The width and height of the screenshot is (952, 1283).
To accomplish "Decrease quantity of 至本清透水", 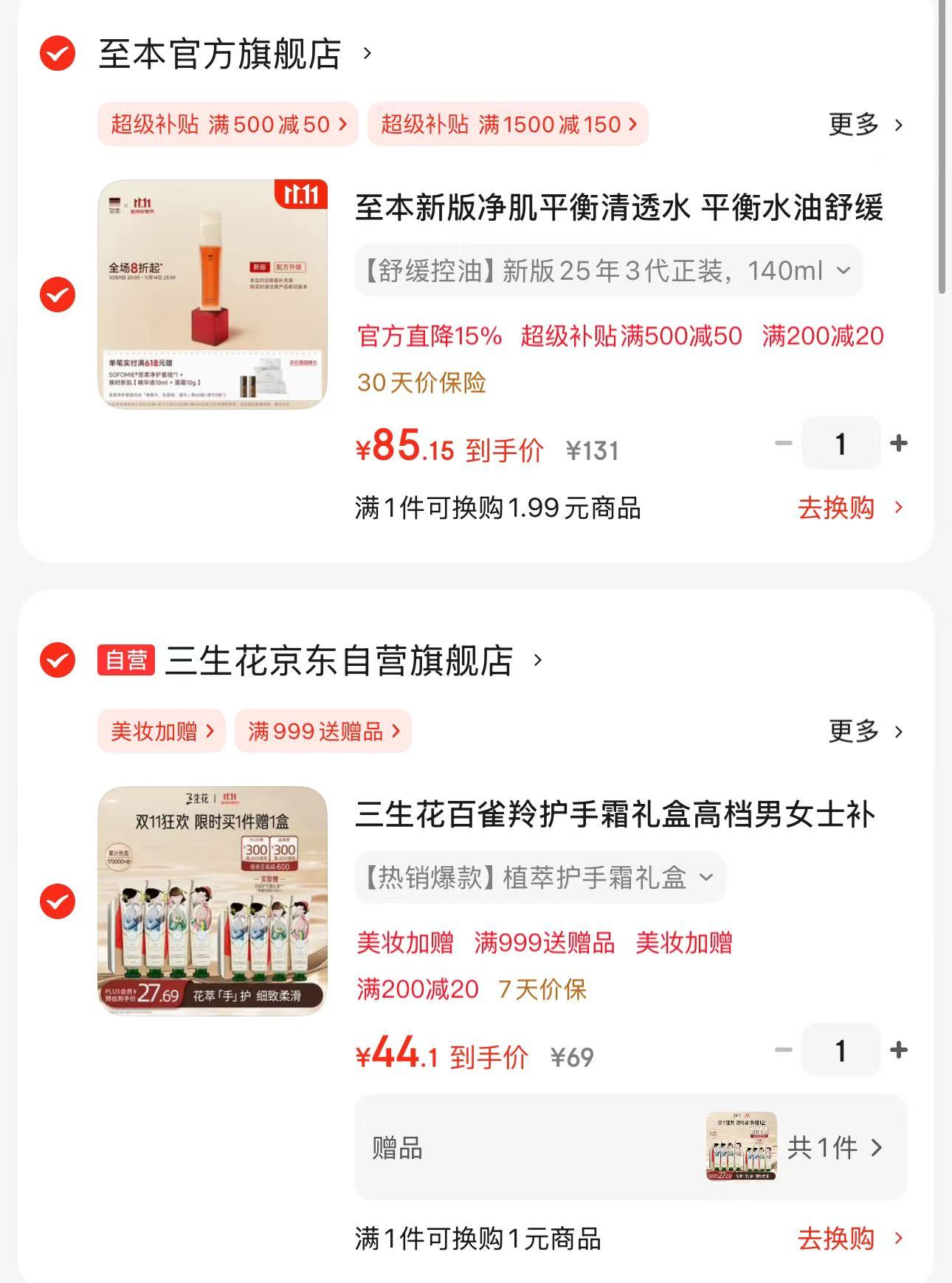I will point(783,444).
